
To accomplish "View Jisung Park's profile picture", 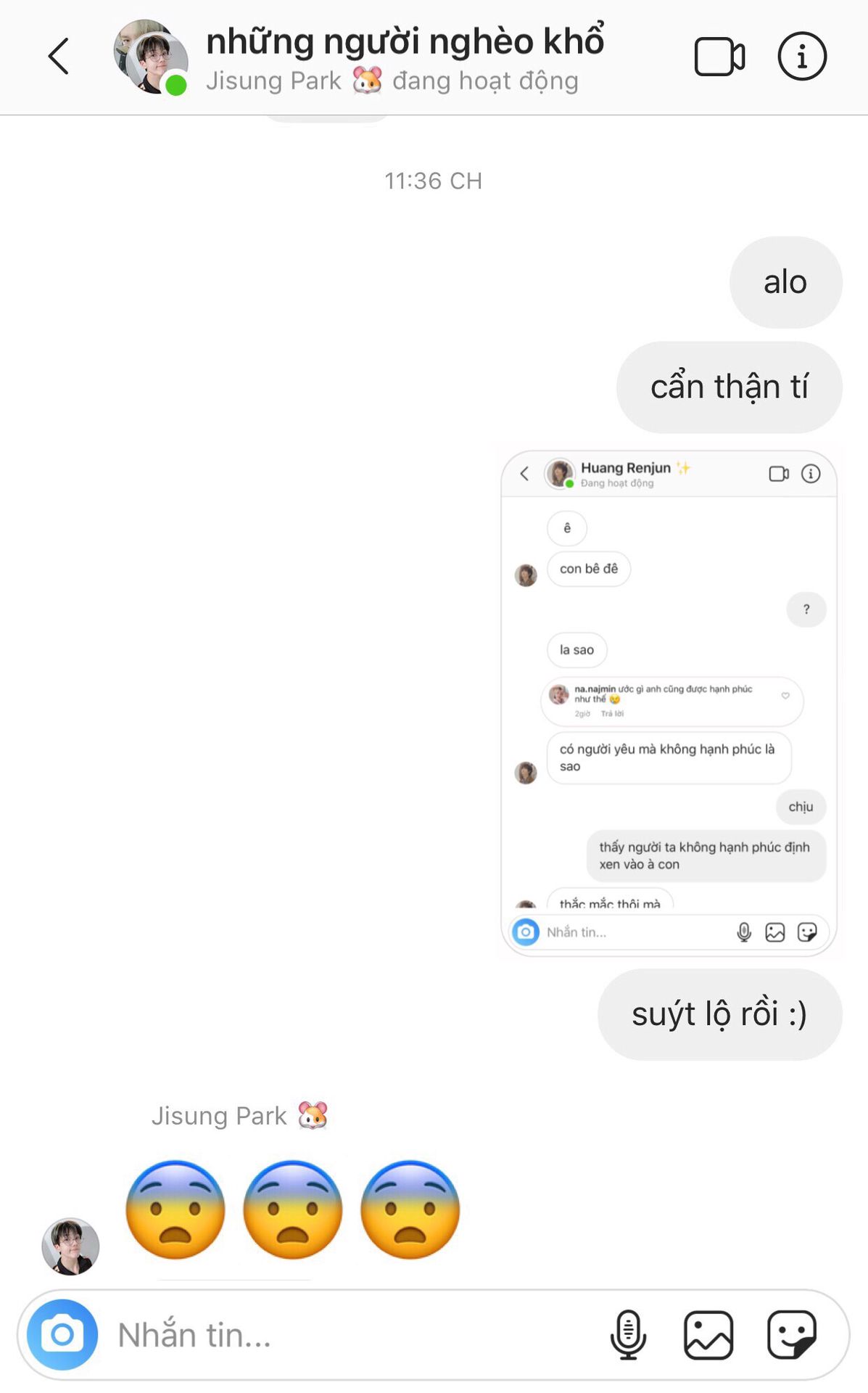I will pos(70,1246).
